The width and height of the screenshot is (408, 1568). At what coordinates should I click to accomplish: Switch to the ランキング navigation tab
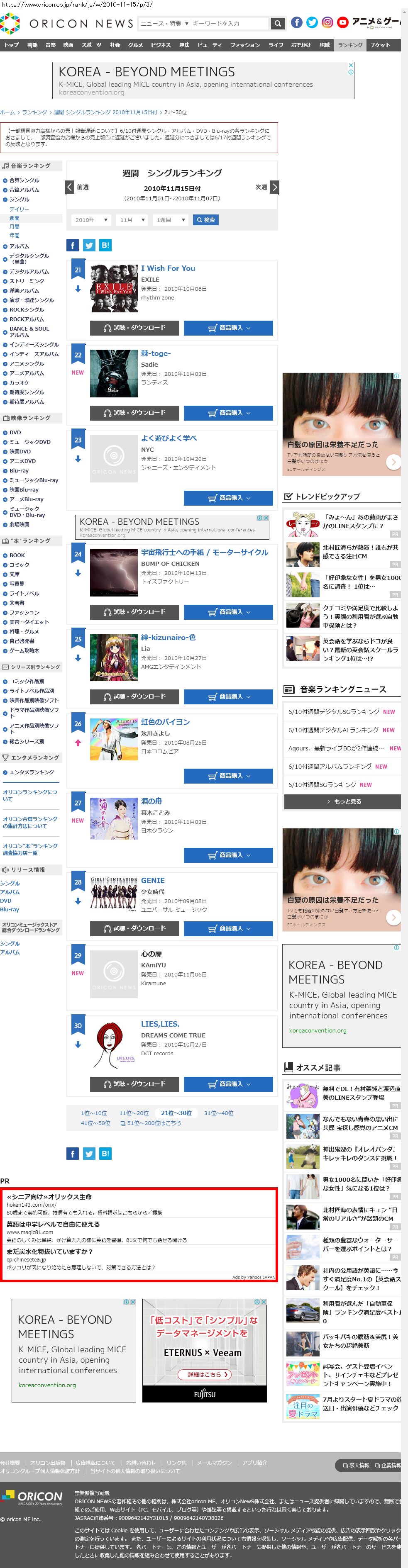(x=350, y=45)
